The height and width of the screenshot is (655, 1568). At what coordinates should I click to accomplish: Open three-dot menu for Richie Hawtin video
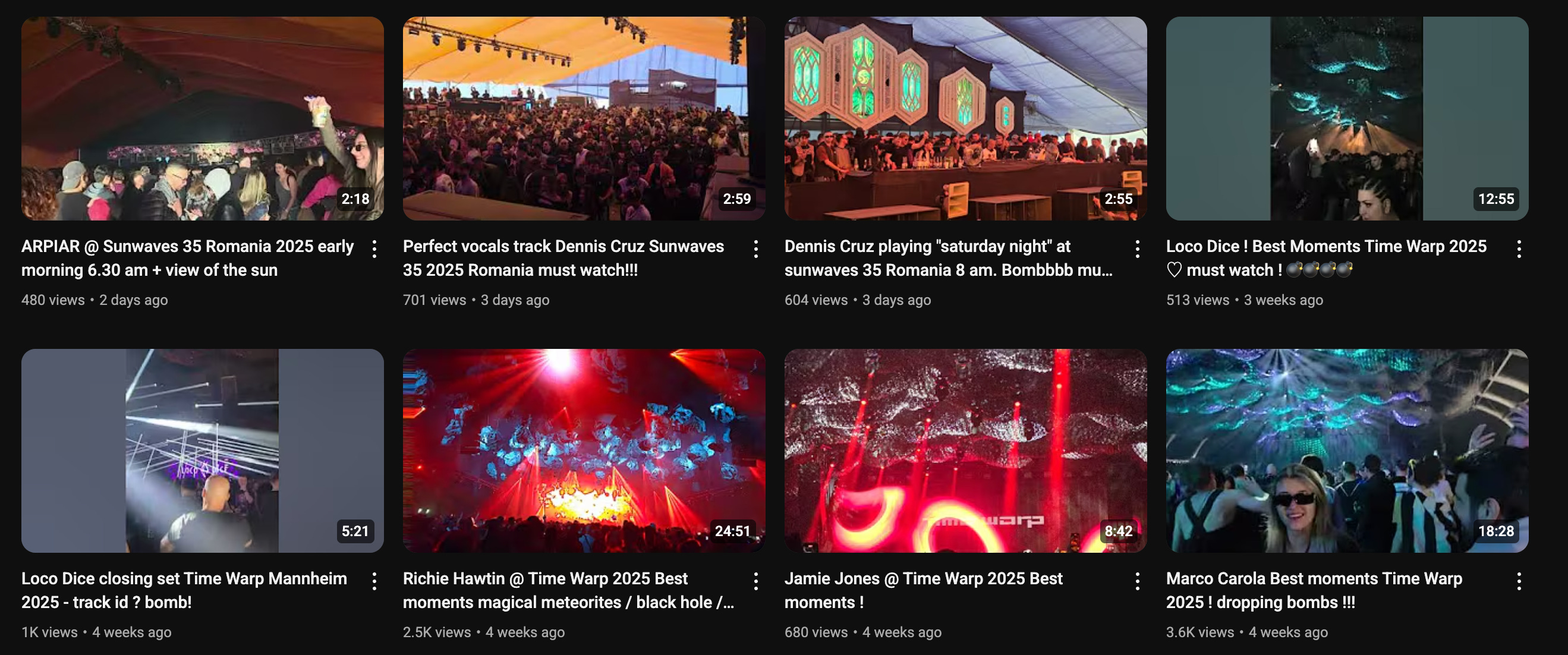[756, 581]
